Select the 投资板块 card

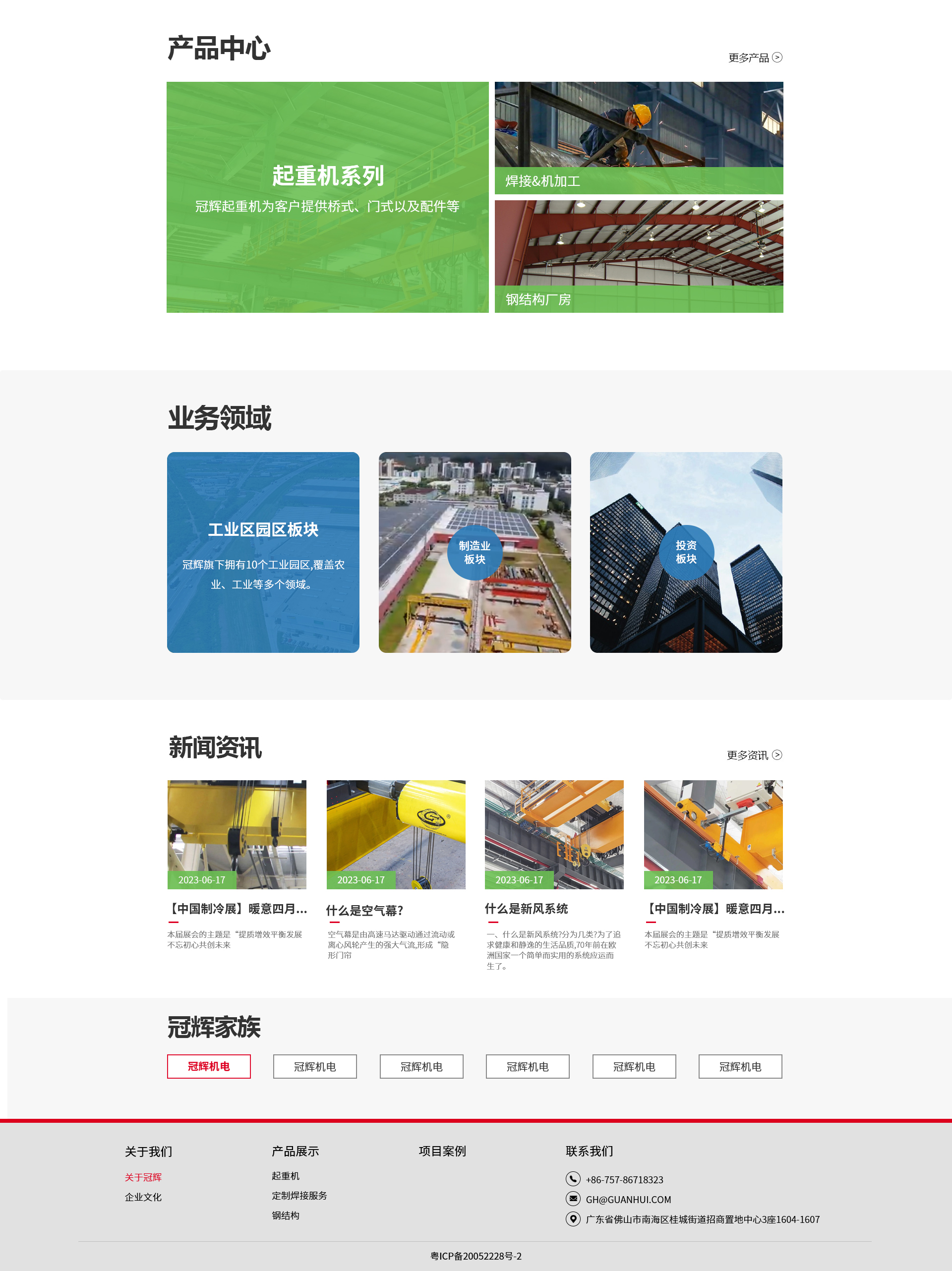coord(685,552)
